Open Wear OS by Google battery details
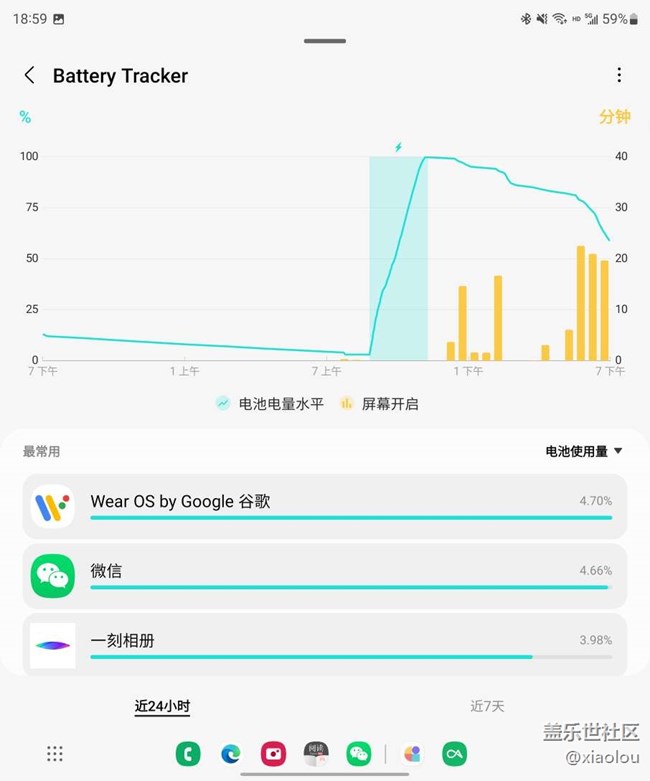Viewport: 650px width, 781px height. (325, 506)
